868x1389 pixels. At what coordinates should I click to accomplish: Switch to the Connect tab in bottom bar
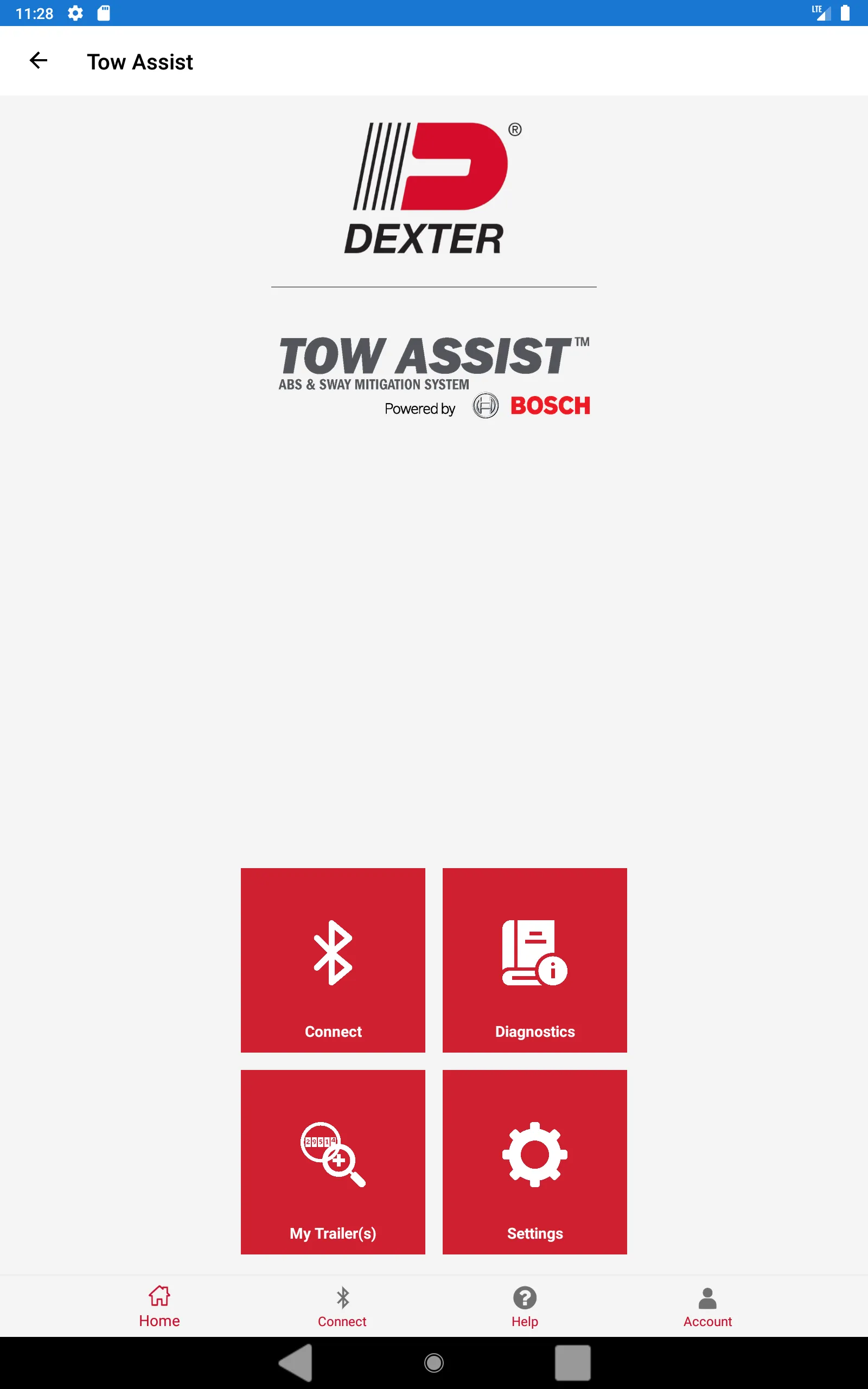pos(342,1307)
